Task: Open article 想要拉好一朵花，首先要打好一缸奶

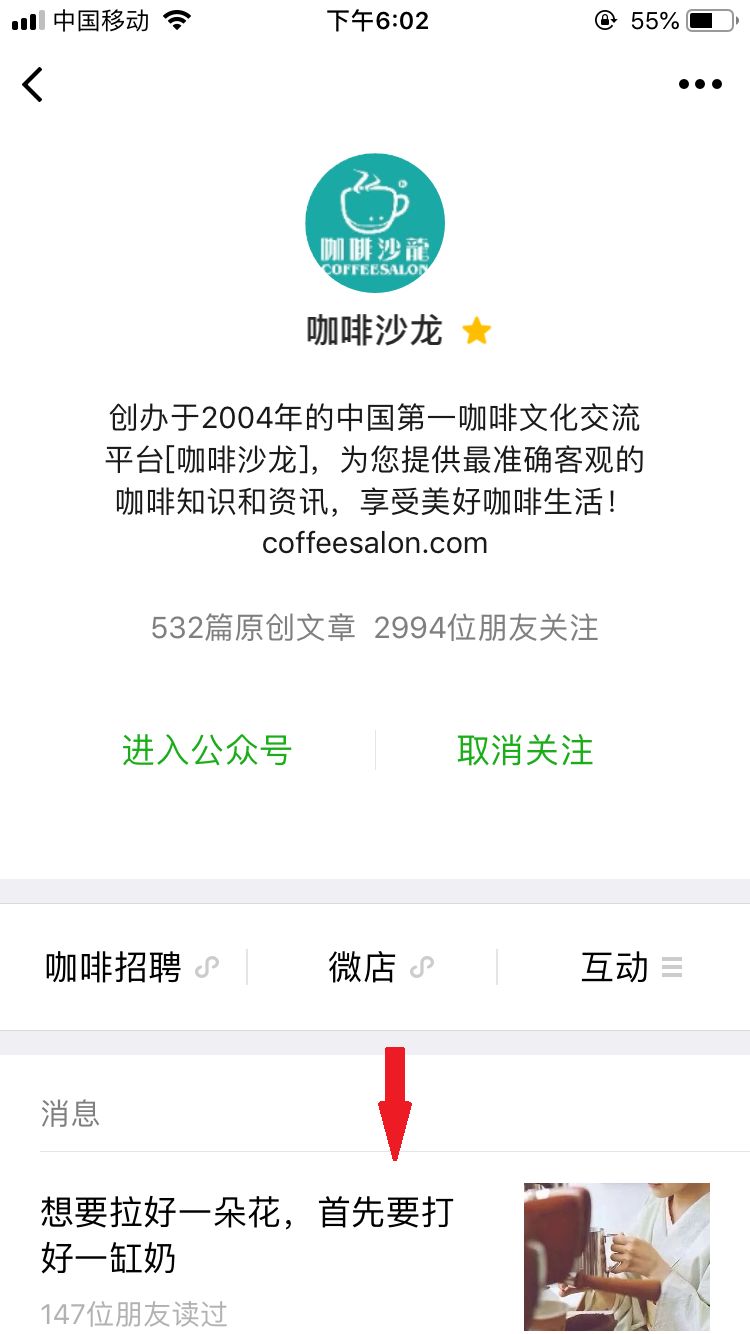Action: 247,1234
